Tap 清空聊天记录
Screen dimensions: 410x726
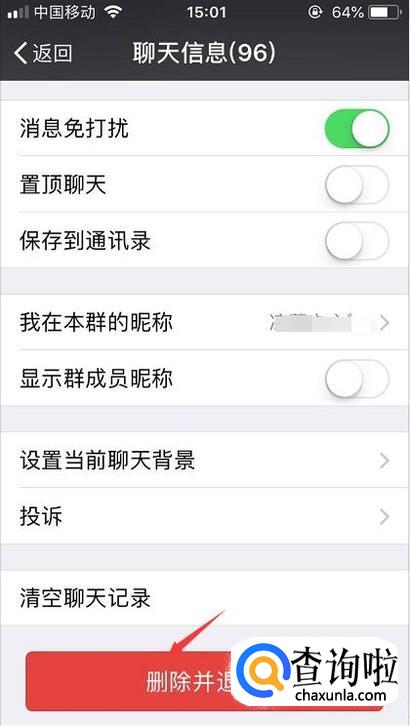point(205,598)
